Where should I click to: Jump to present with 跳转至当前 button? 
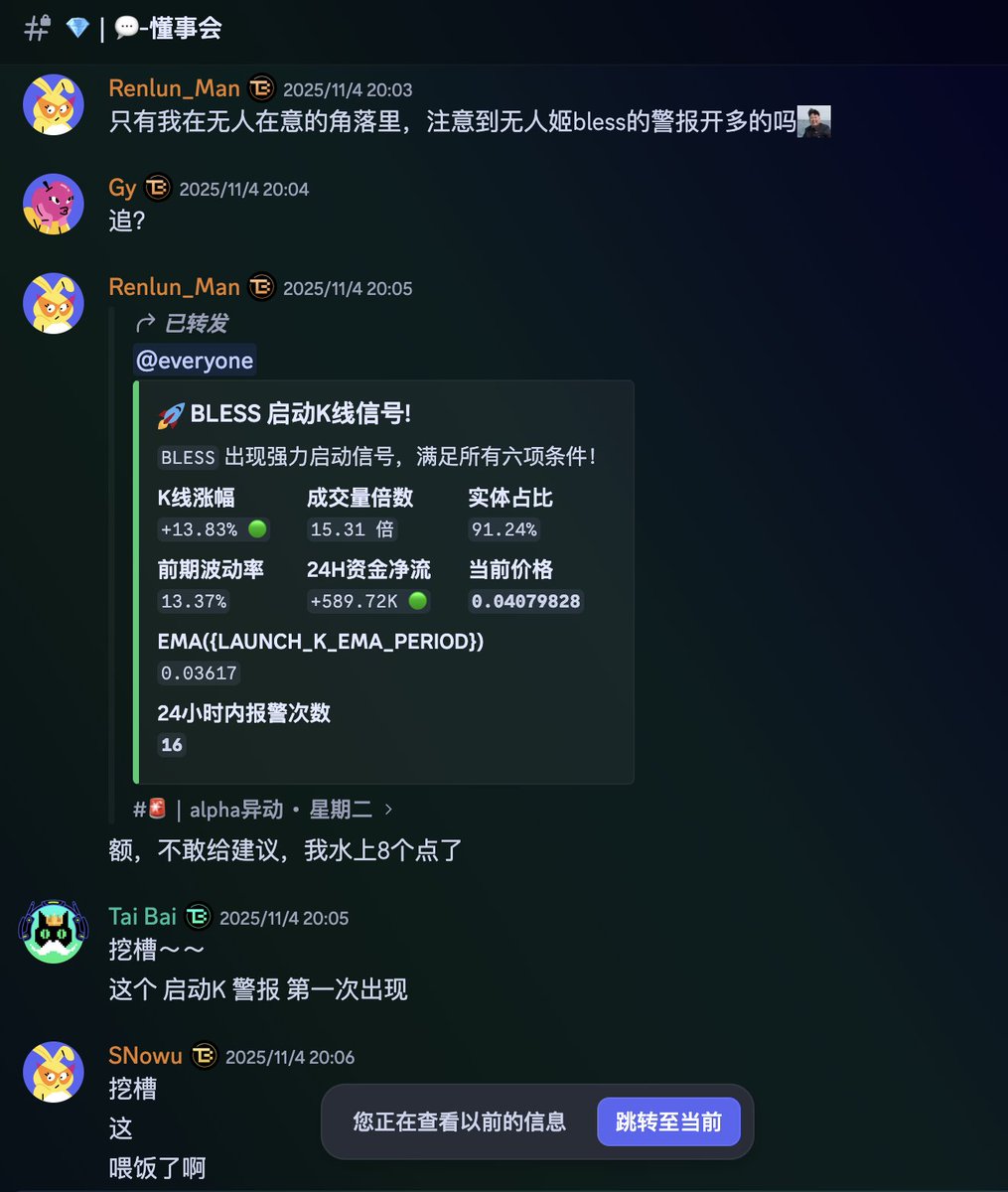coord(668,1122)
